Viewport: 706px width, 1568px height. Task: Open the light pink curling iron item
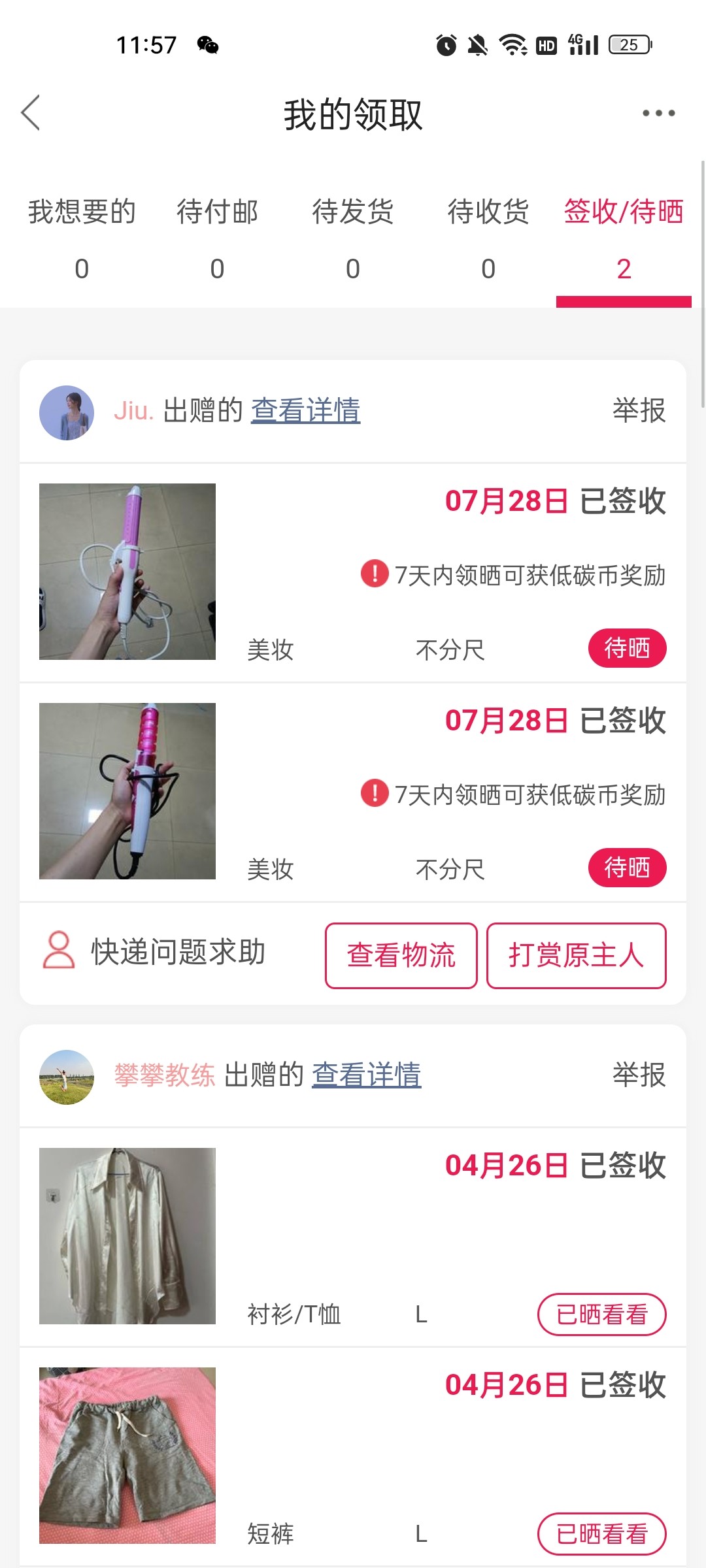127,572
